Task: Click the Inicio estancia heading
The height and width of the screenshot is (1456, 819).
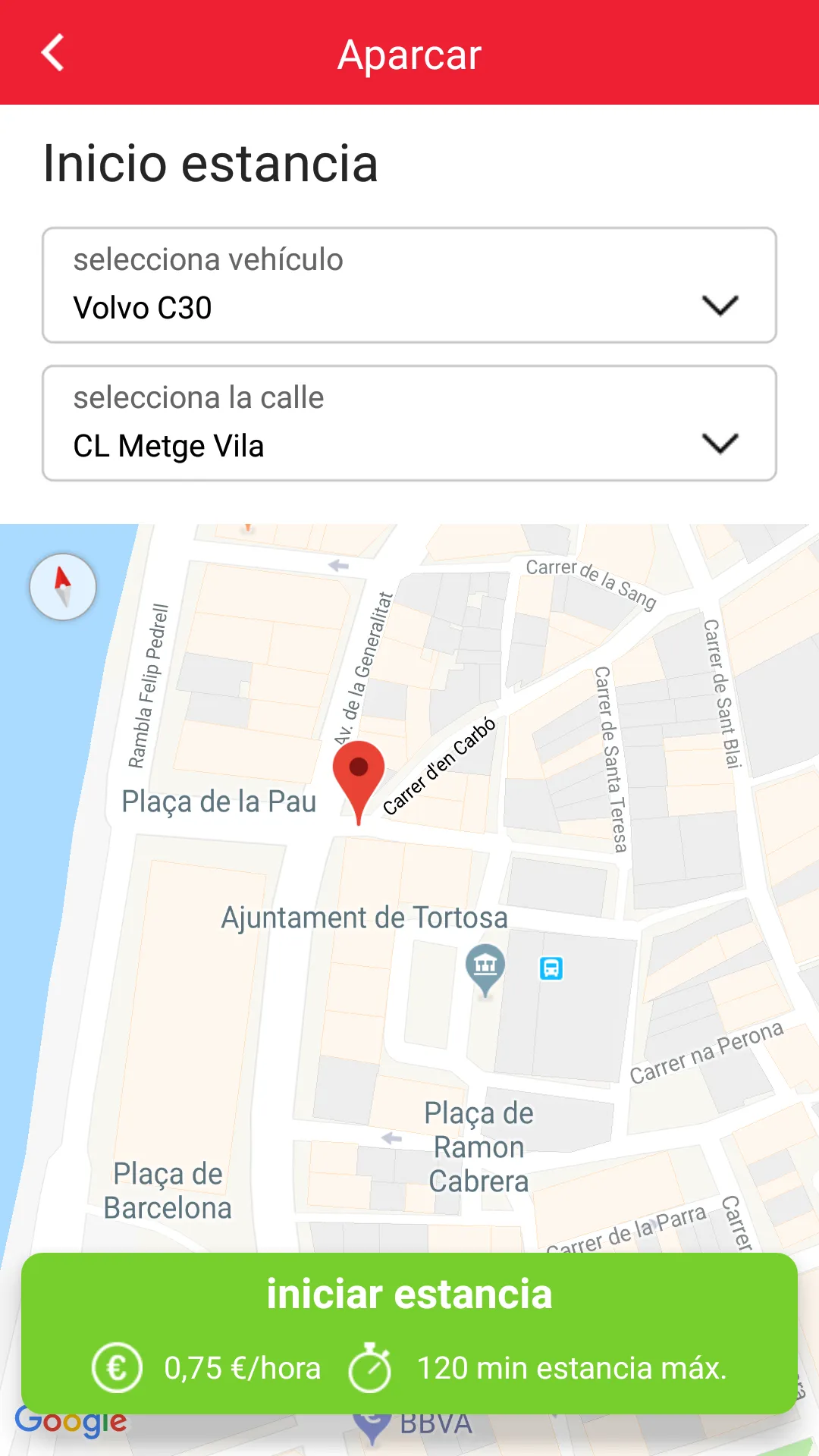Action: [x=210, y=163]
